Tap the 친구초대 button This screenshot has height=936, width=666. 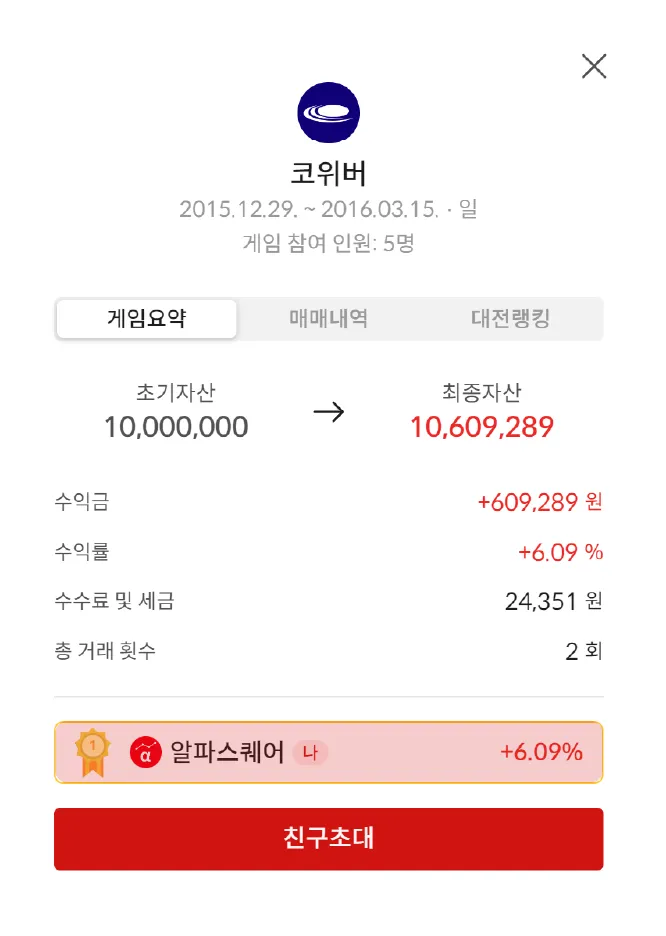tap(329, 838)
